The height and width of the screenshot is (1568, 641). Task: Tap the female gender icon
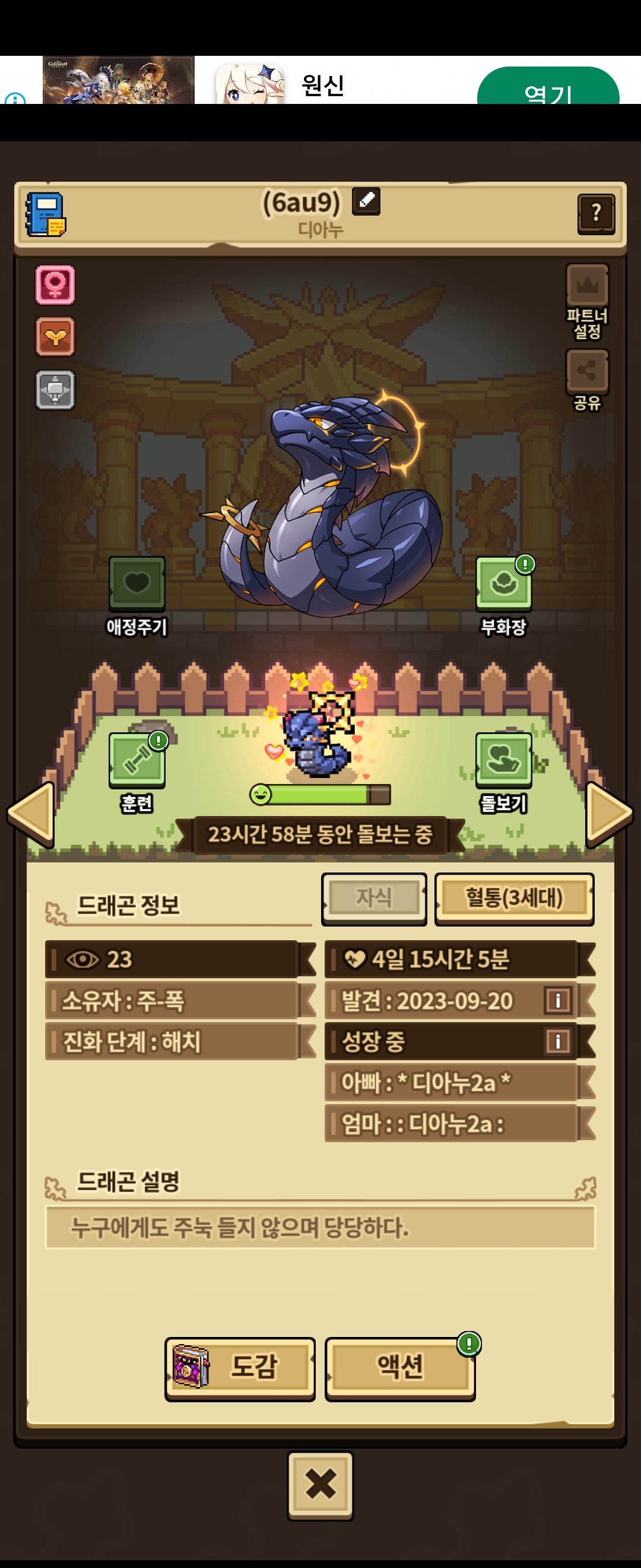(55, 284)
